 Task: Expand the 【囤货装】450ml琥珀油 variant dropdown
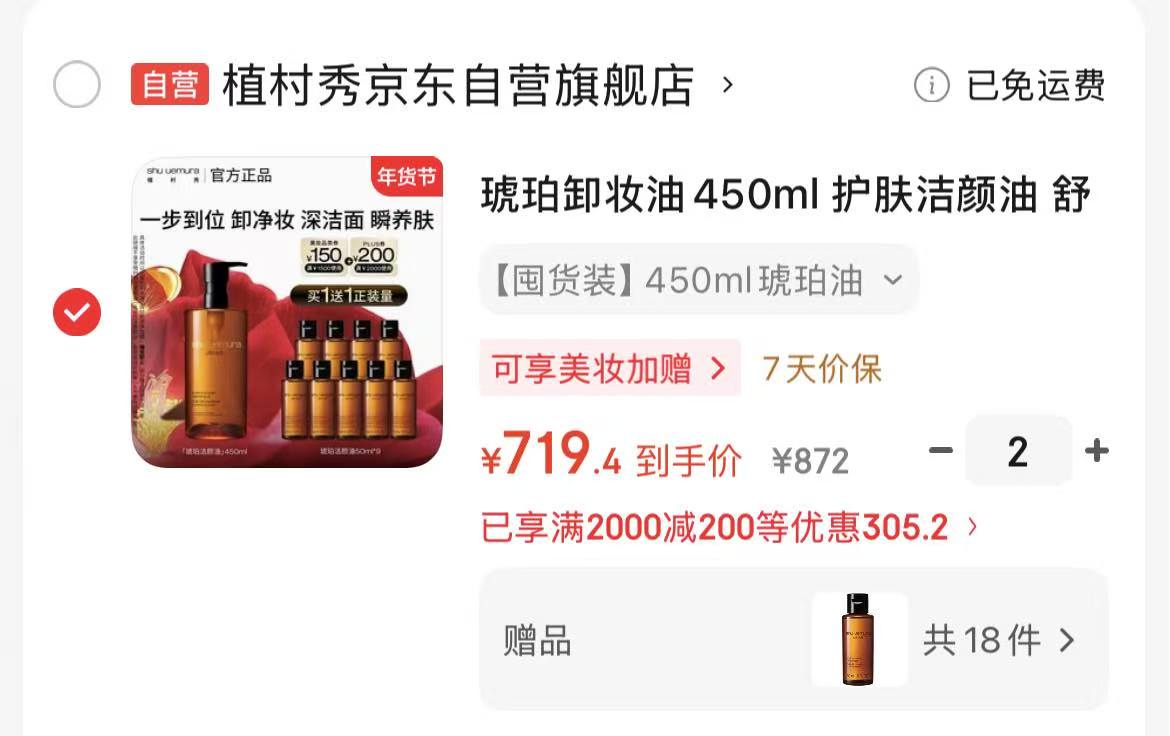tap(698, 281)
